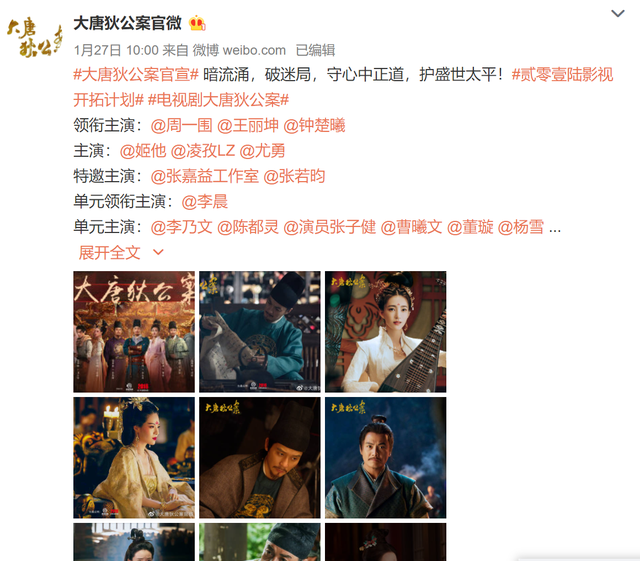Image resolution: width=640 pixels, height=561 pixels.
Task: View the group cast poster image
Action: pos(134,331)
